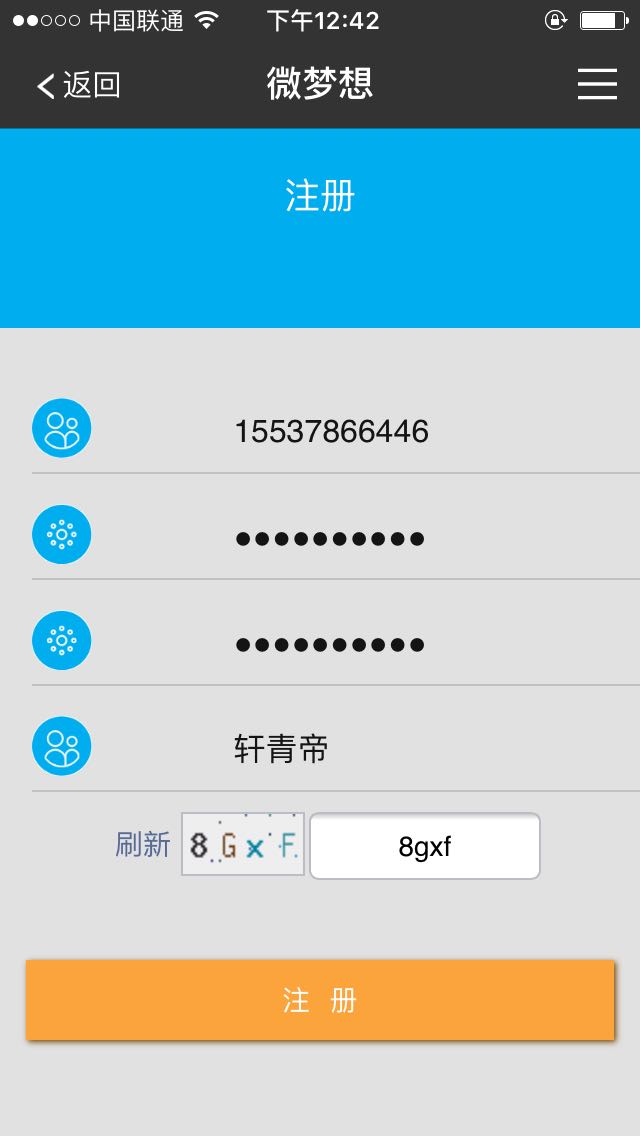Screen dimensions: 640x1136
Task: Submit with the orange 注册 button
Action: coord(320,1001)
